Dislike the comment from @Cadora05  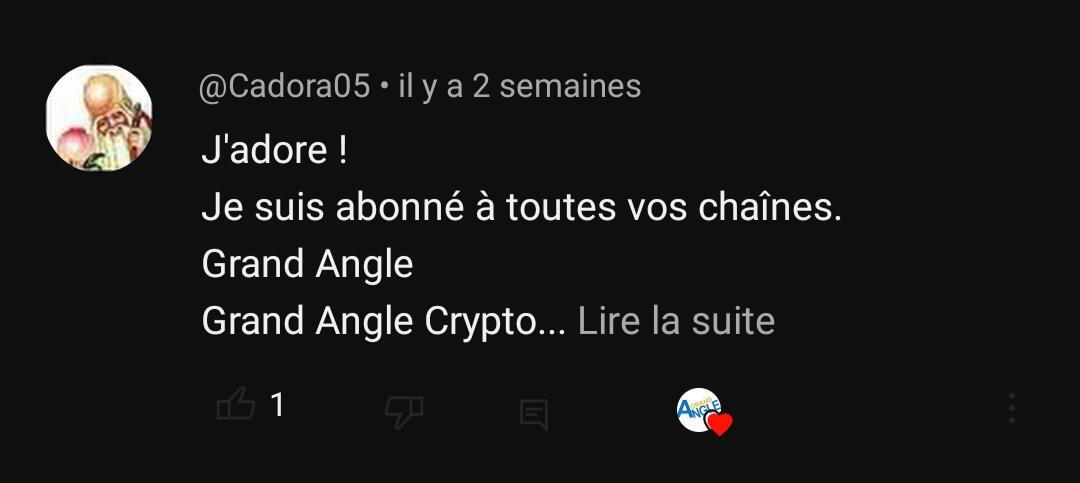point(404,409)
